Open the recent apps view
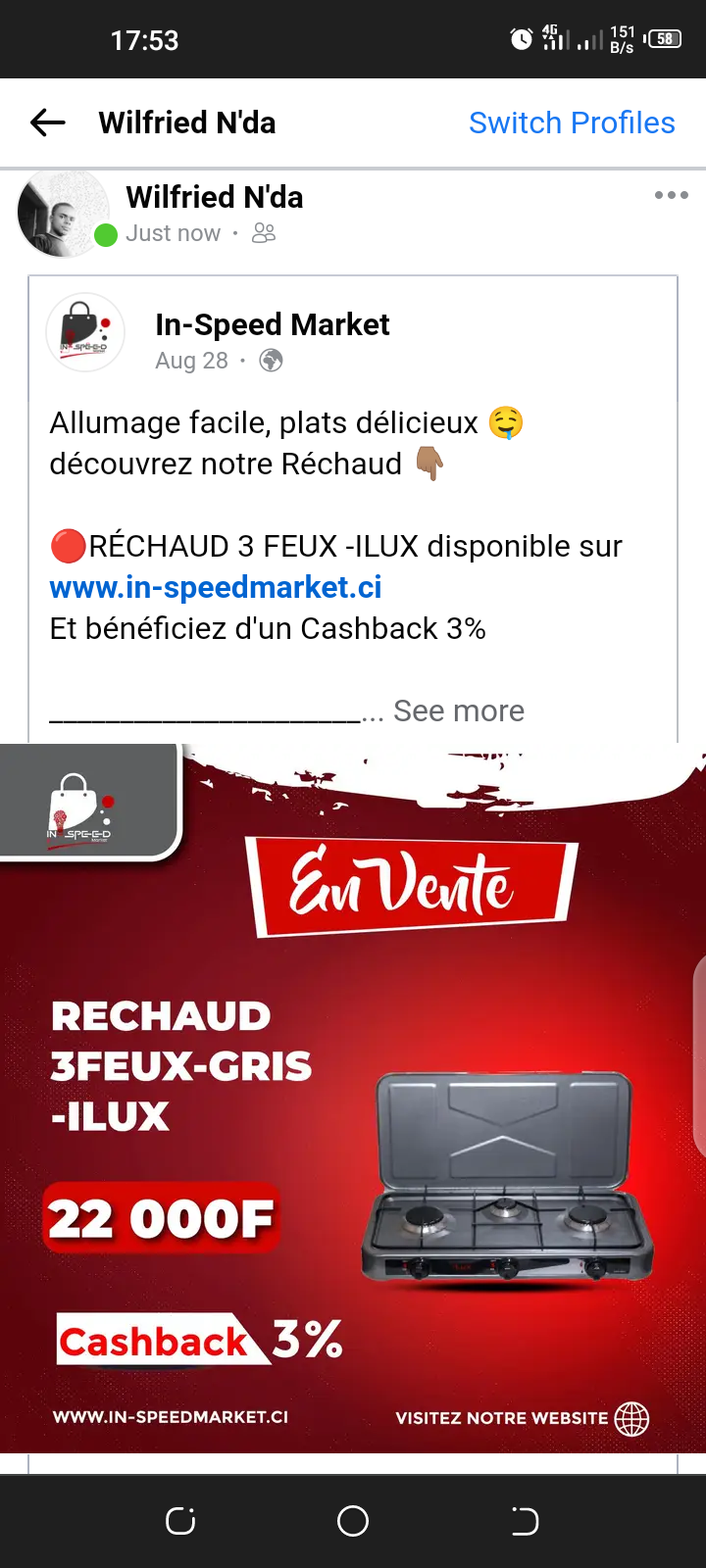Image resolution: width=706 pixels, height=1568 pixels. point(180,1521)
